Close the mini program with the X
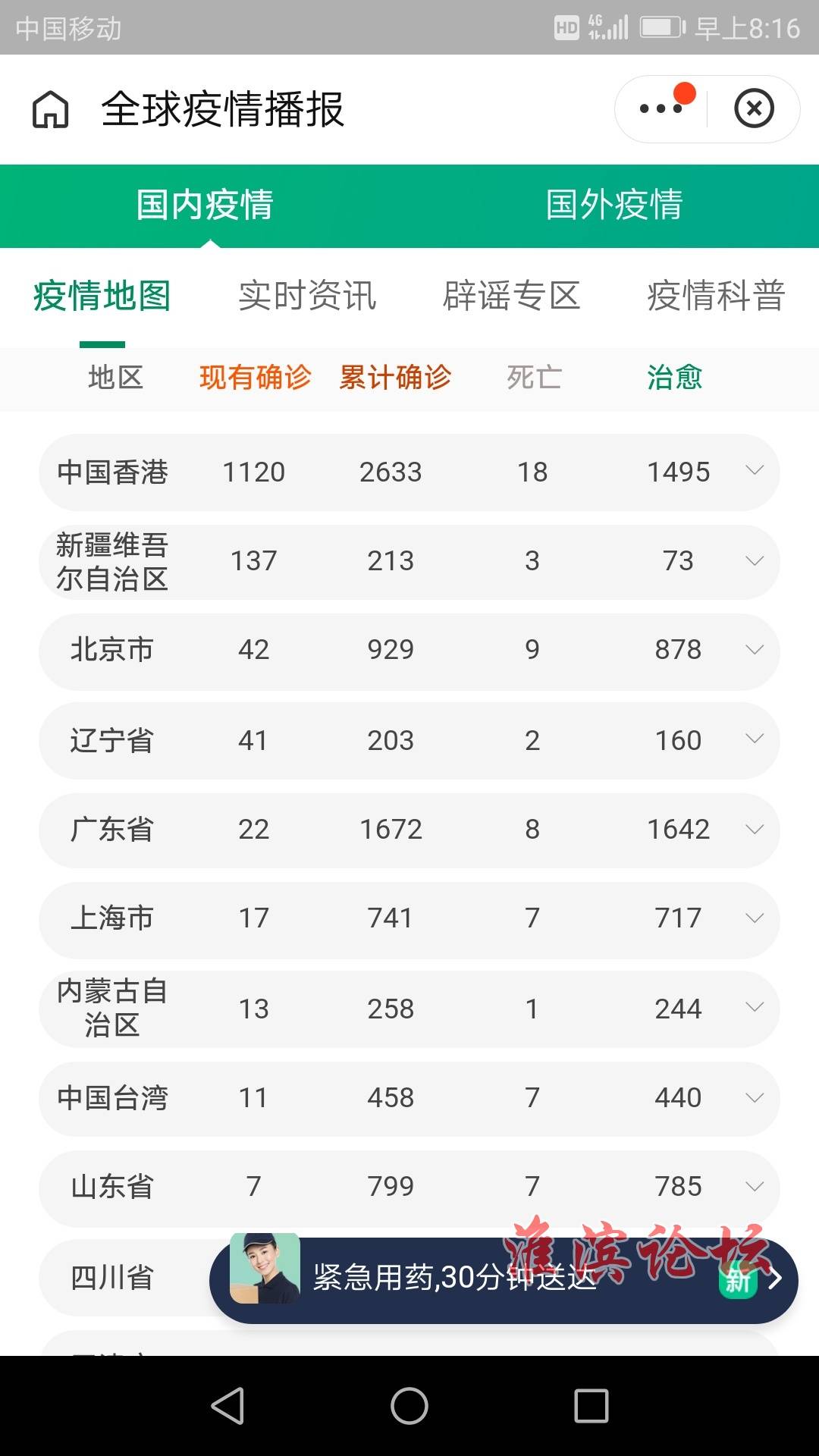 coord(754,108)
